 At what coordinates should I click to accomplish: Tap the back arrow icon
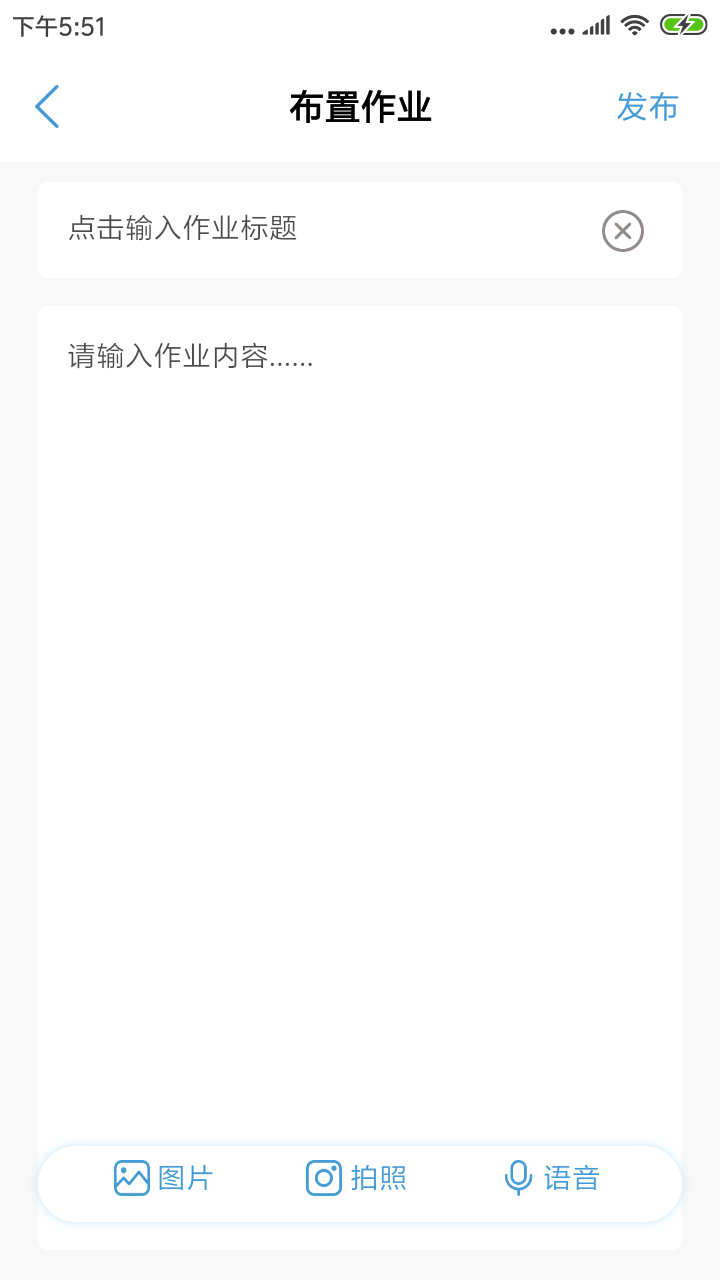click(x=46, y=106)
